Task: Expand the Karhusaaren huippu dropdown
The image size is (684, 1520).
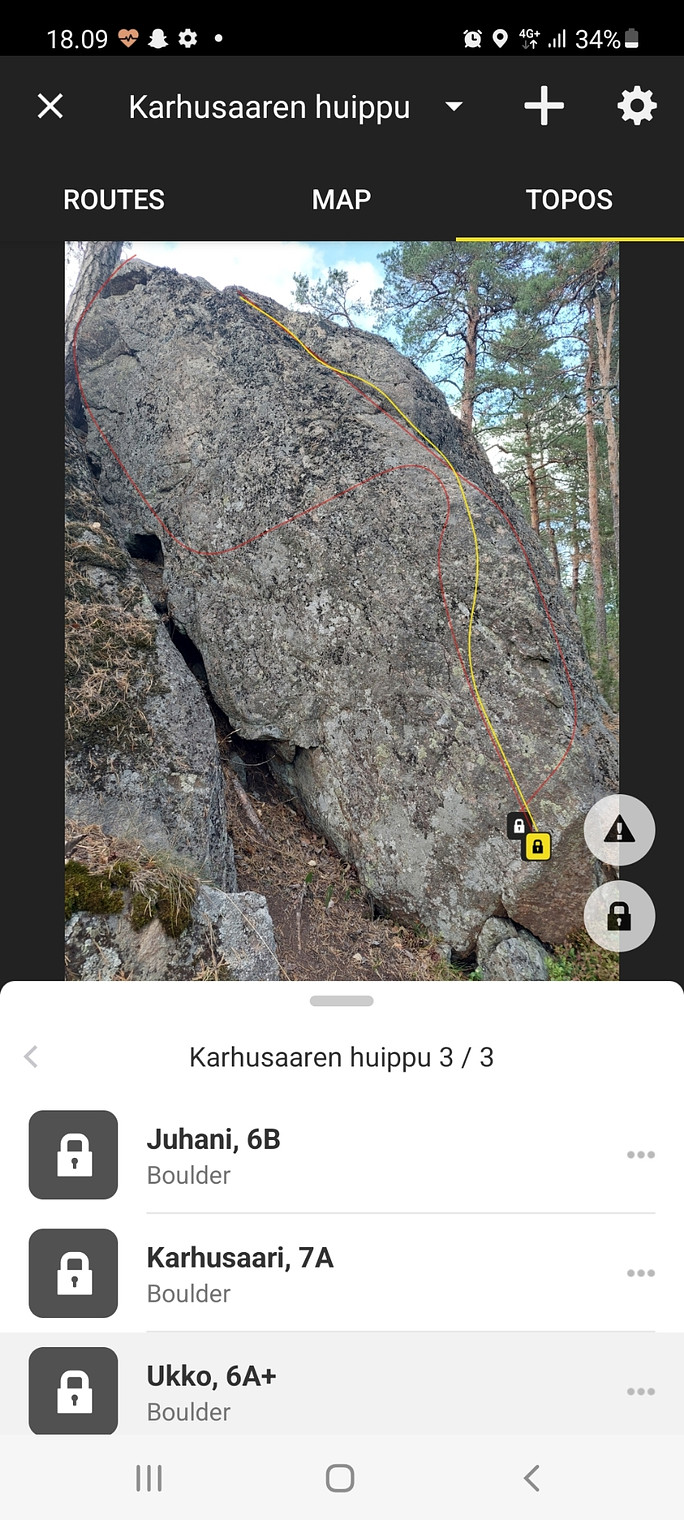Action: click(x=453, y=106)
